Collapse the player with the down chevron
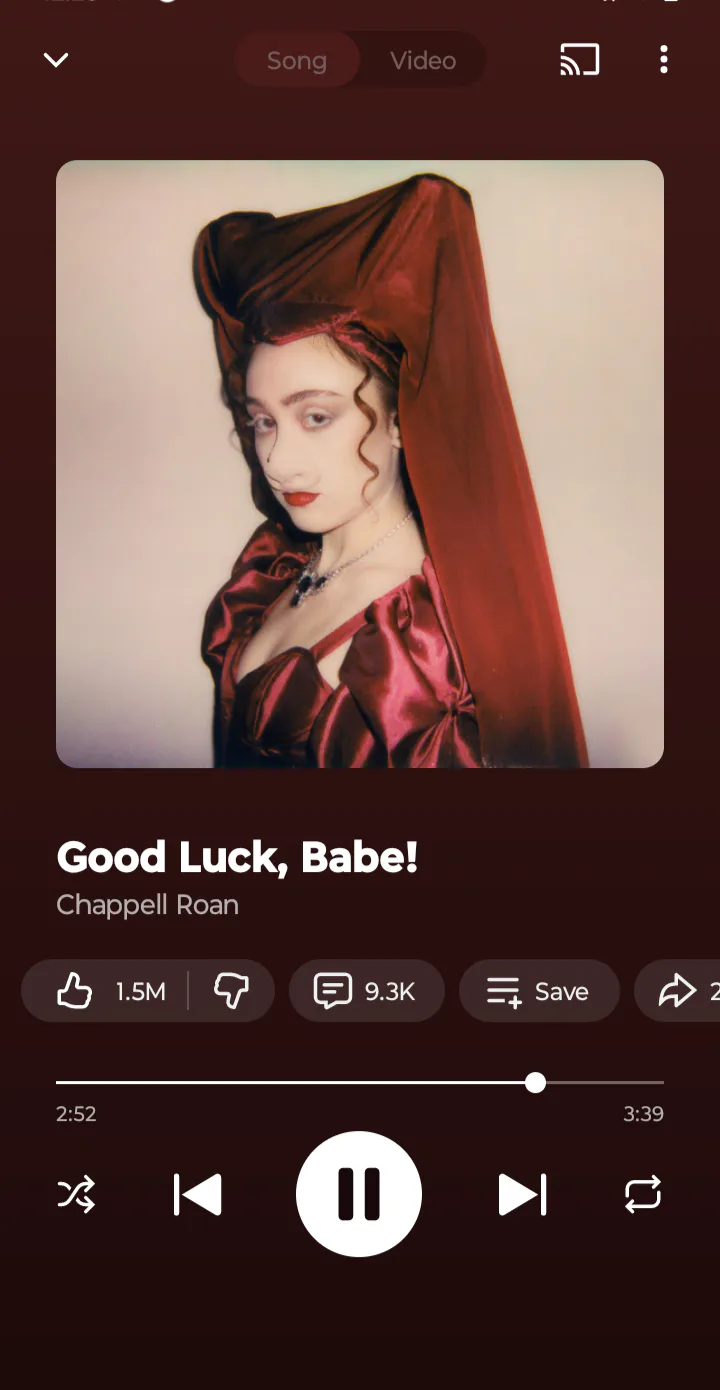Image resolution: width=720 pixels, height=1390 pixels. click(x=56, y=60)
